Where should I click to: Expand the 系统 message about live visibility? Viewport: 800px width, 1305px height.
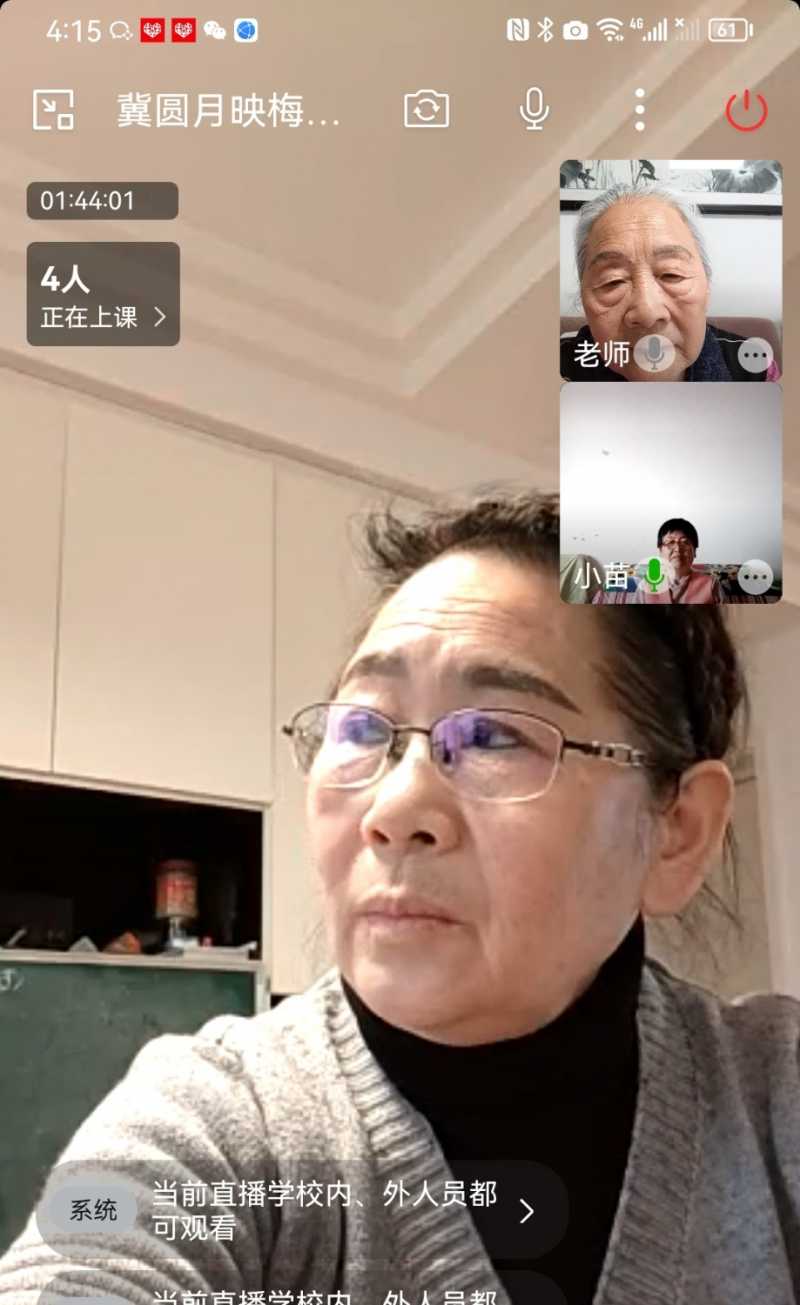[x=526, y=1211]
